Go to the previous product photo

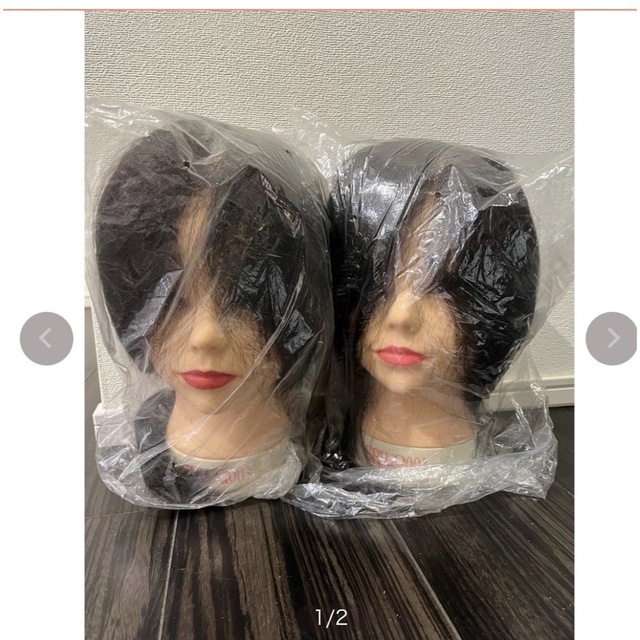tap(46, 339)
